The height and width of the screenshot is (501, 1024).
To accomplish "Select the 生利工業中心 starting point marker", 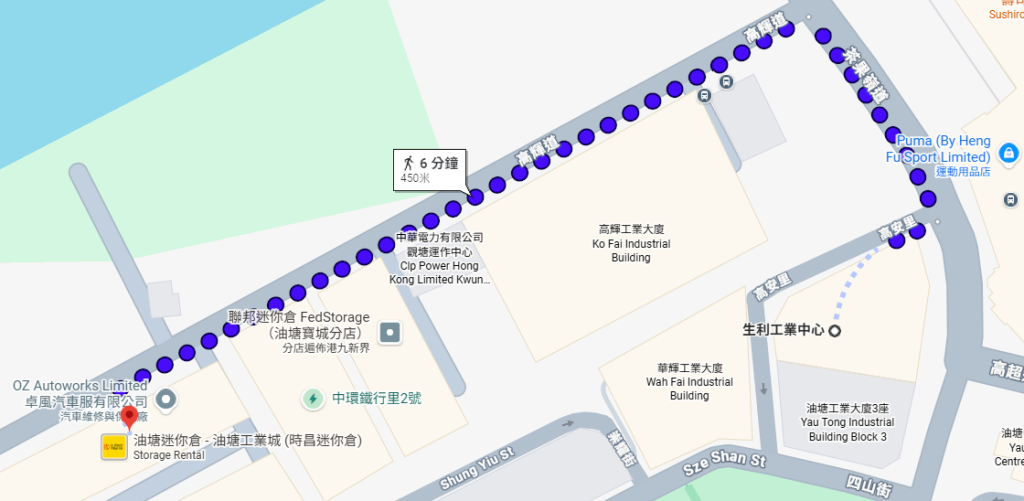I will tap(834, 331).
